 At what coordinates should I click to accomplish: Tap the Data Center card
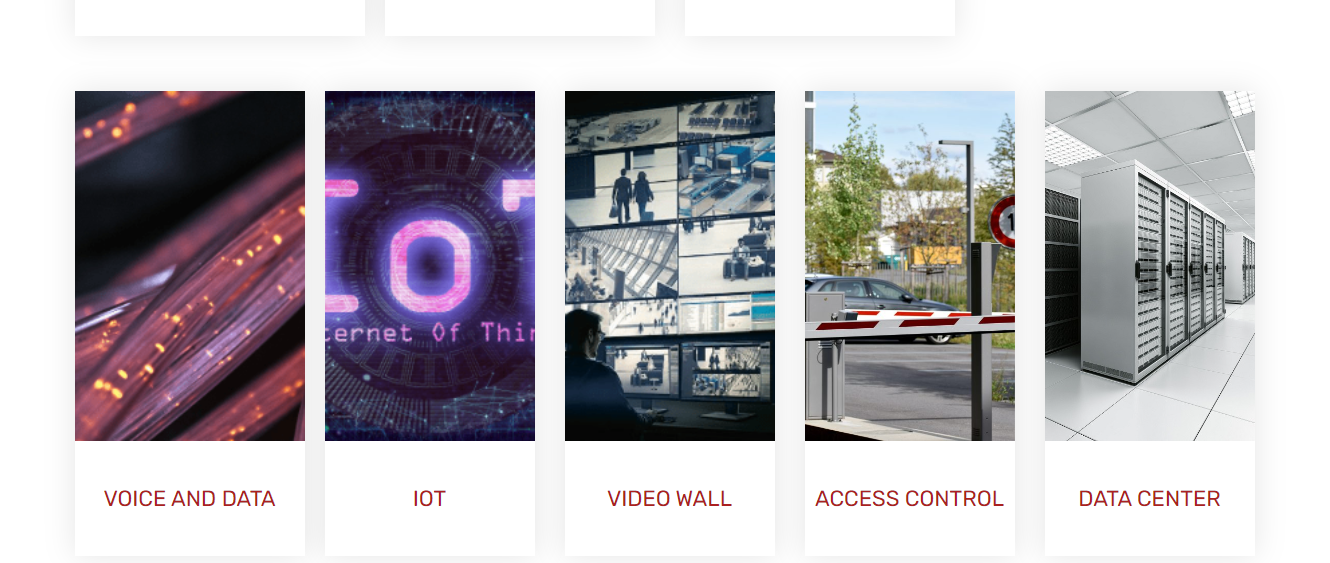pyautogui.click(x=1149, y=498)
